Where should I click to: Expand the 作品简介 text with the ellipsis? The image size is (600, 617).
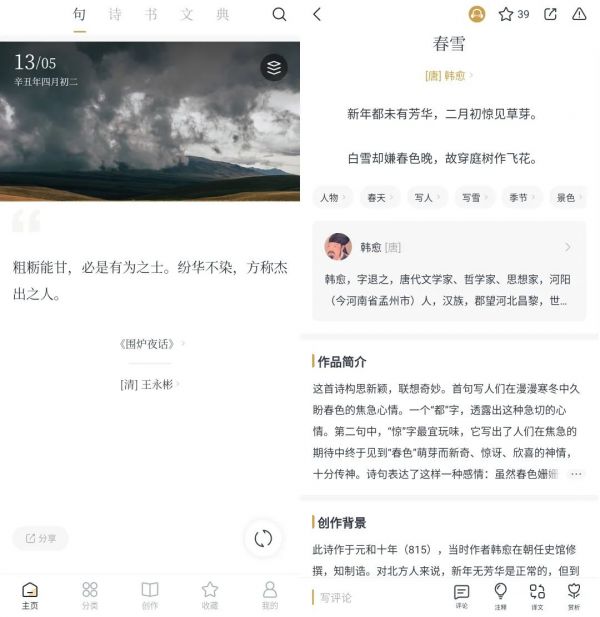(x=576, y=474)
